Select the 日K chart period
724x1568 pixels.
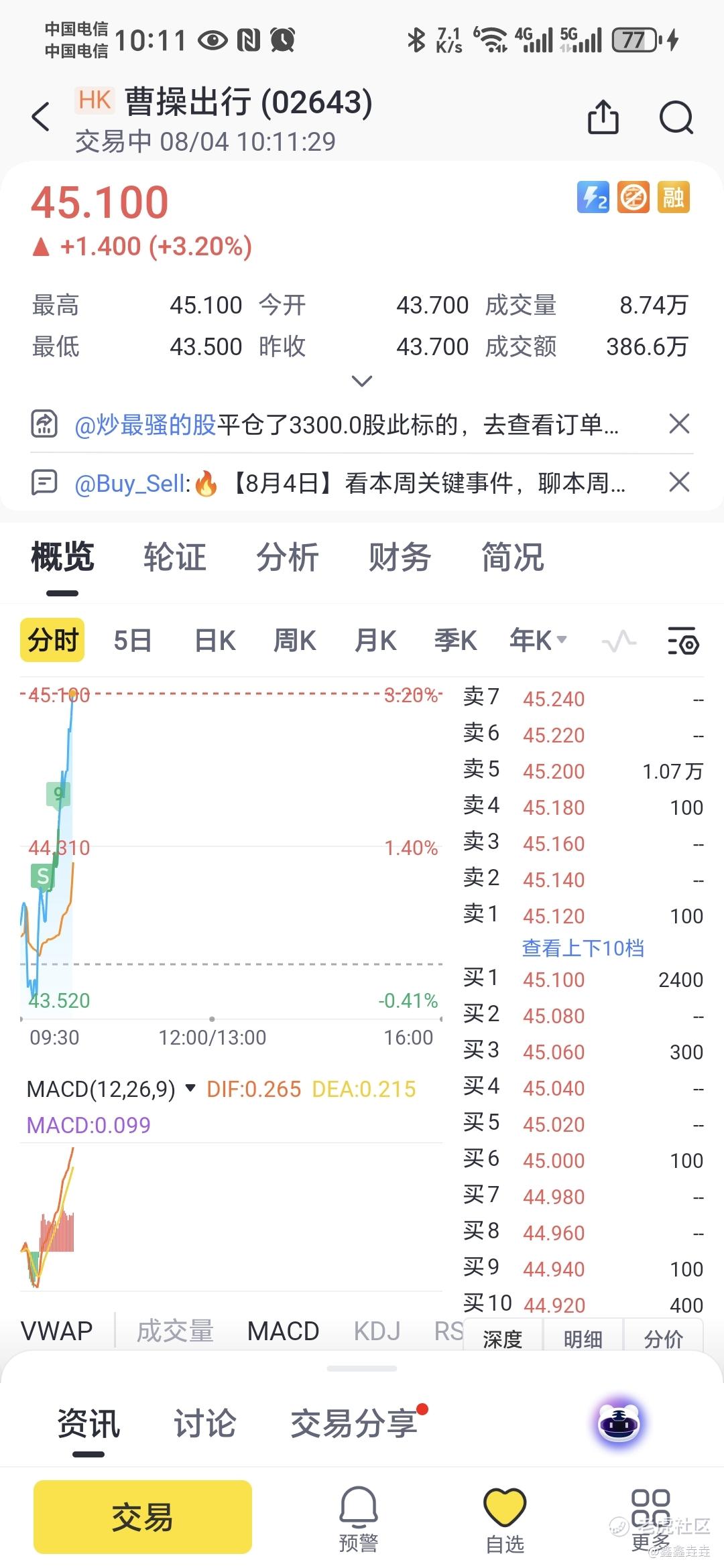[215, 641]
